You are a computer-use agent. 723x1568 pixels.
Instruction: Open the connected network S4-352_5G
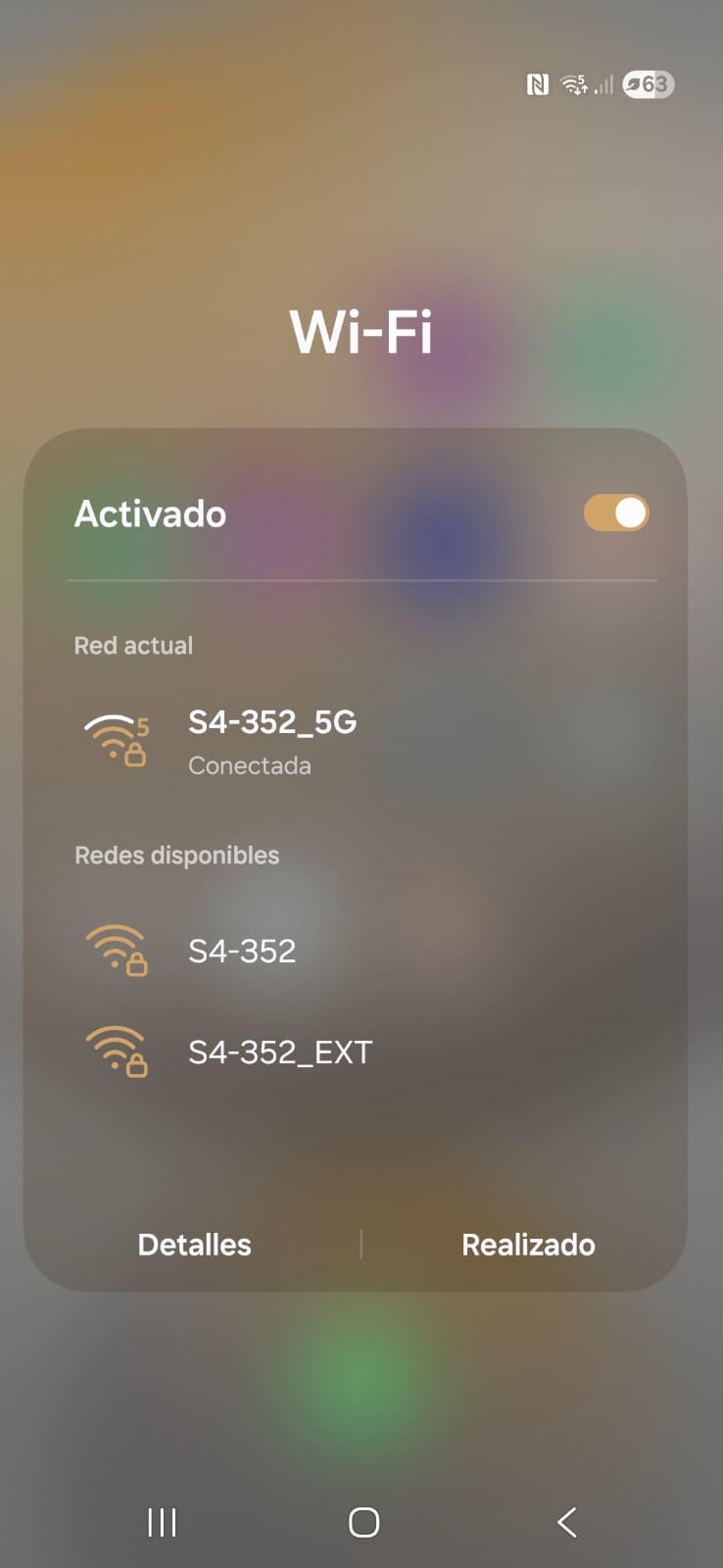(272, 741)
